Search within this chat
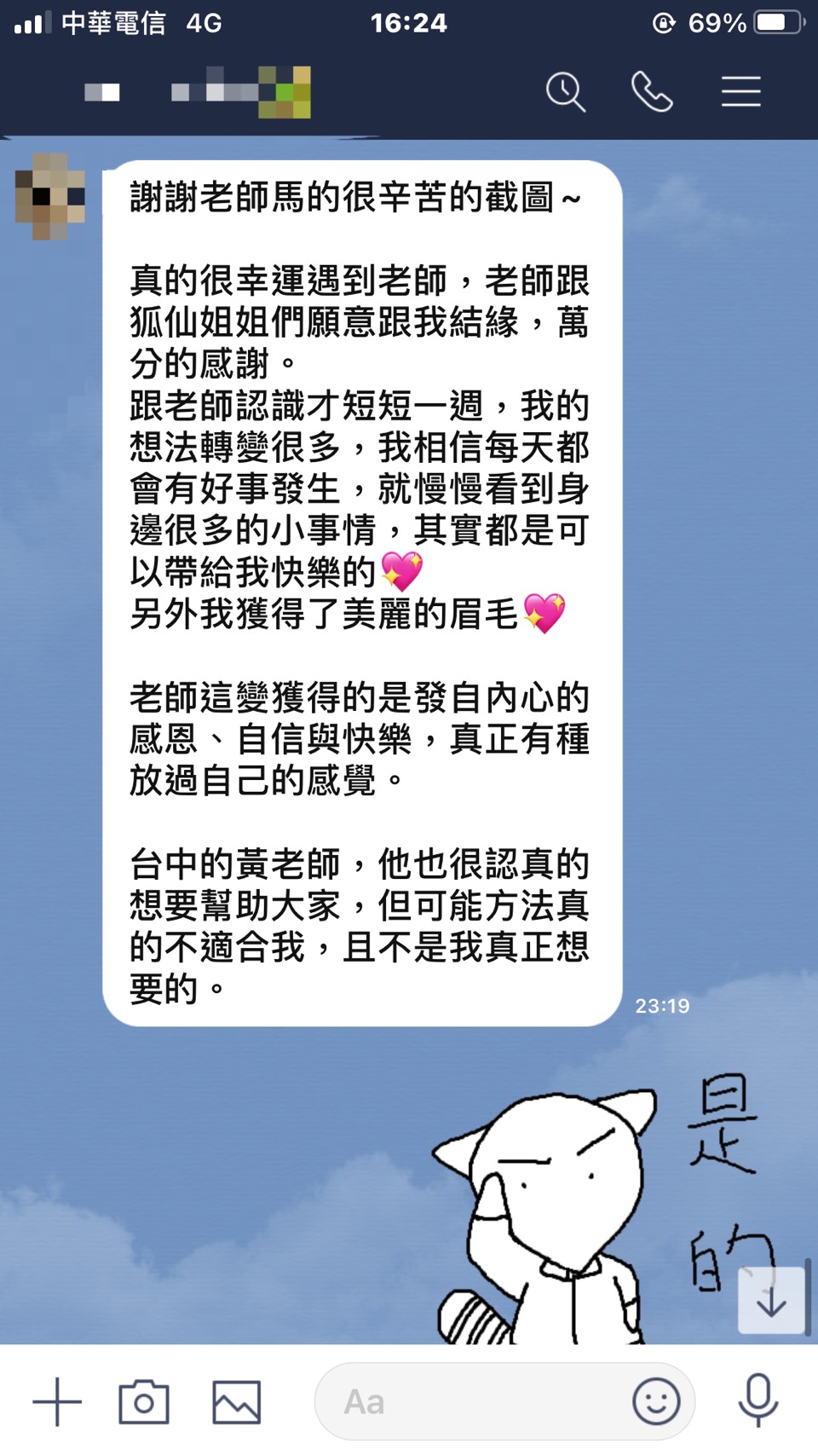This screenshot has height=1456, width=818. (566, 92)
